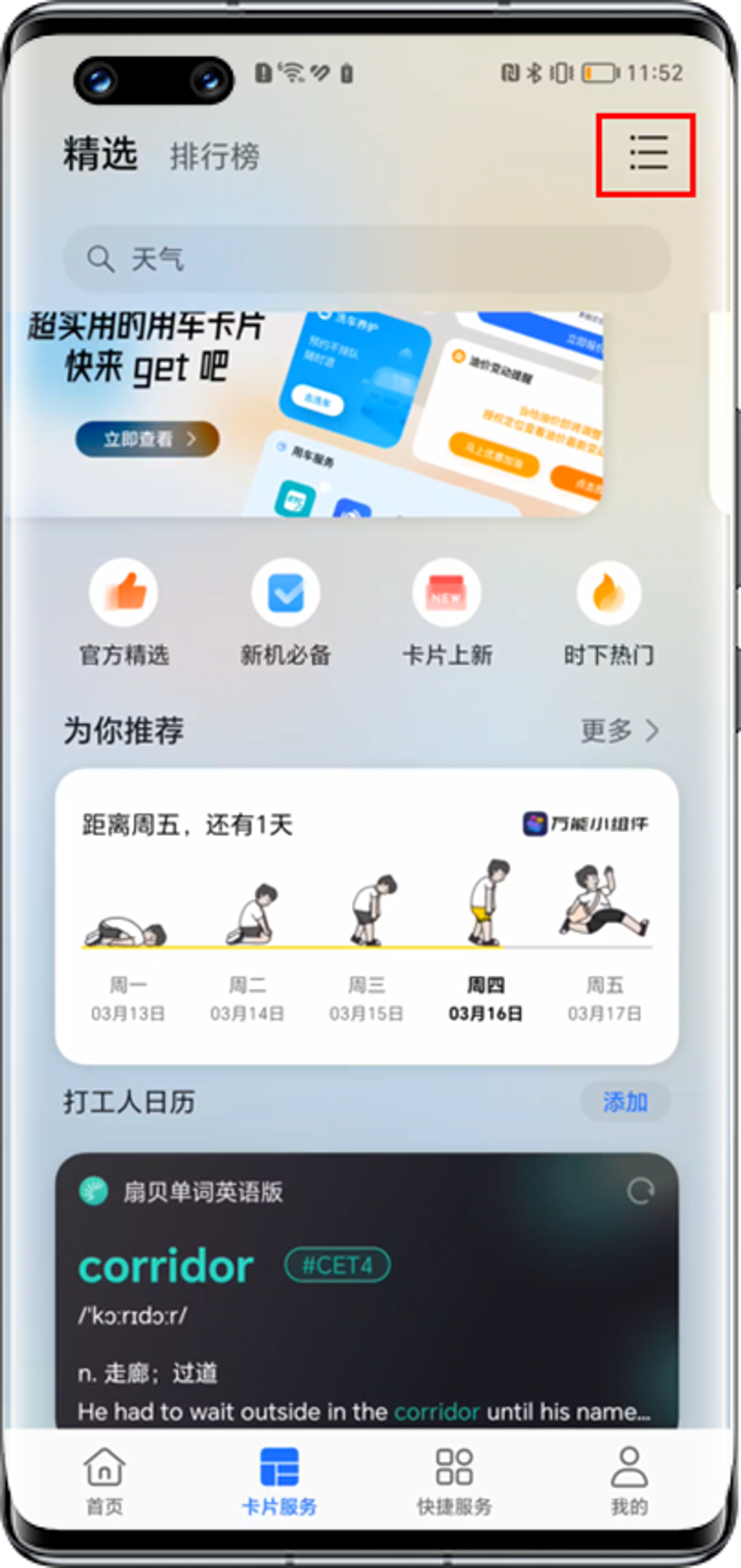Select the 精选 tab
The height and width of the screenshot is (1568, 741).
101,155
